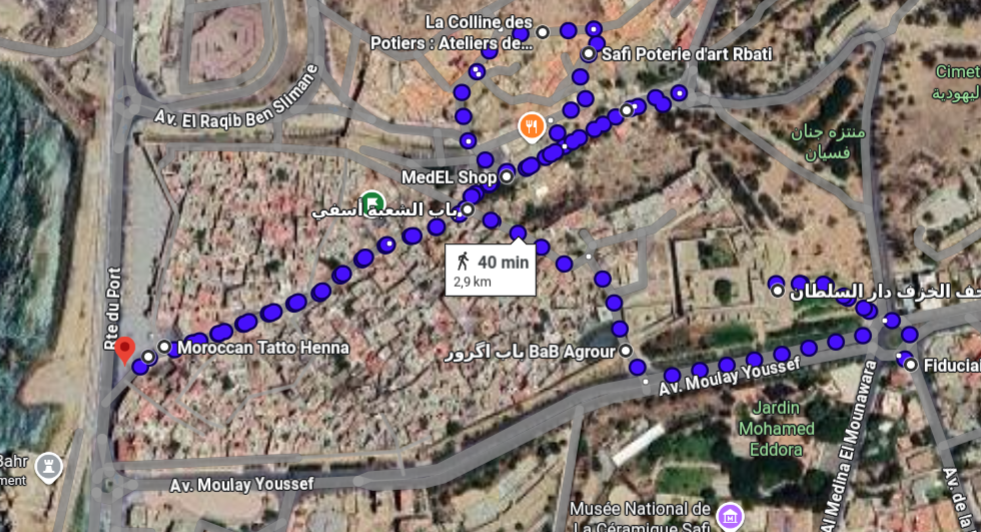Open Musée National de la Céramique Safi marker
The image size is (981, 532).
731,517
